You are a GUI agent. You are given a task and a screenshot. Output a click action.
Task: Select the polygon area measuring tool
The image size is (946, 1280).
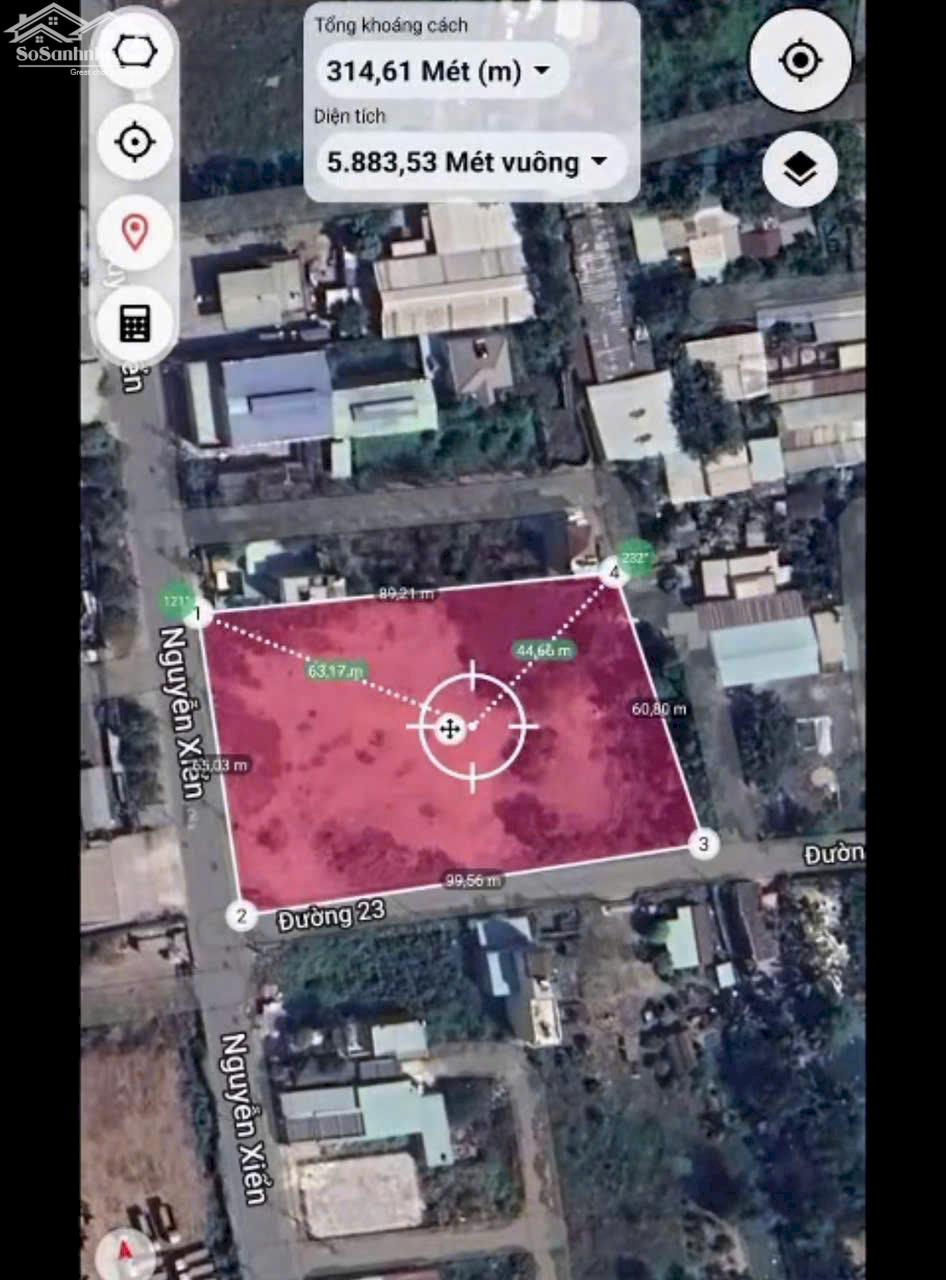click(135, 52)
